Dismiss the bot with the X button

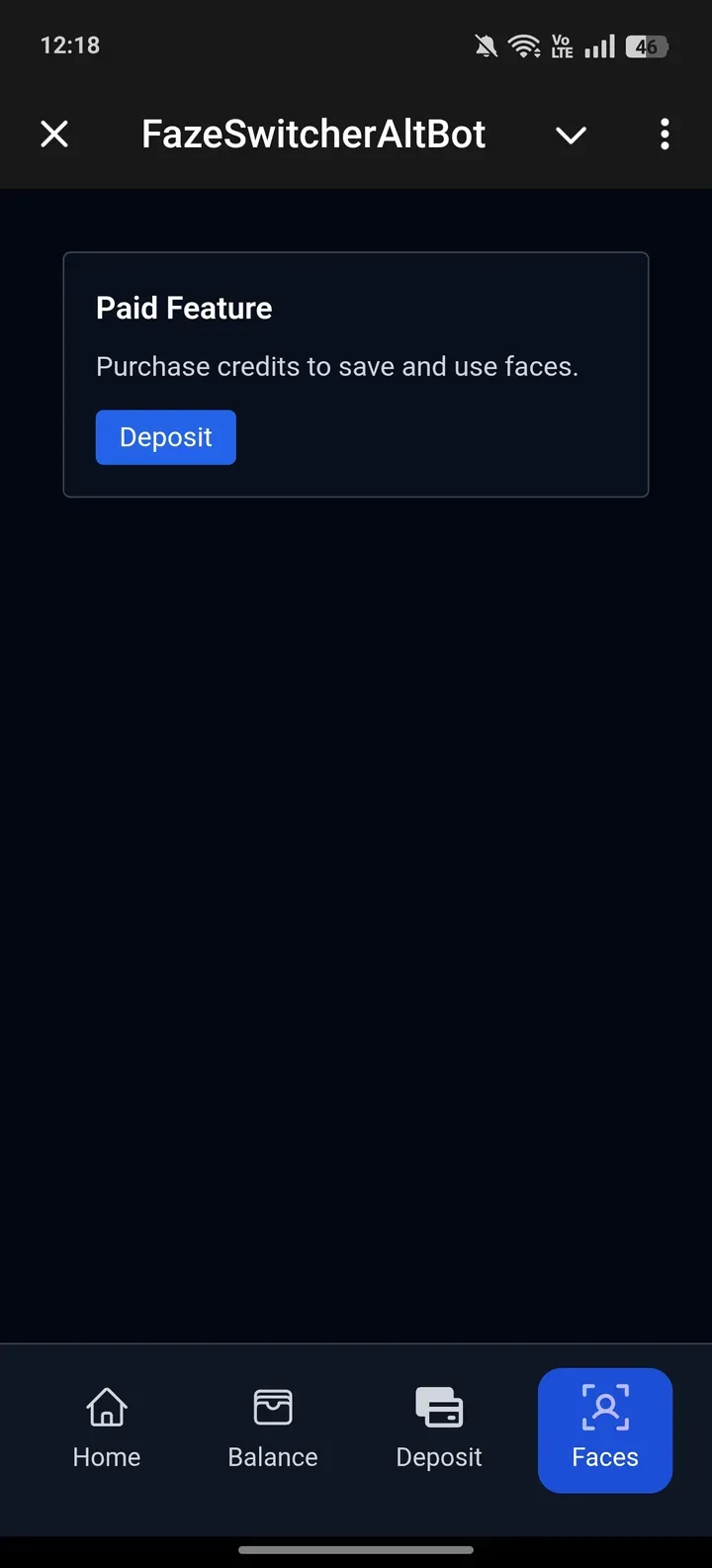coord(54,134)
